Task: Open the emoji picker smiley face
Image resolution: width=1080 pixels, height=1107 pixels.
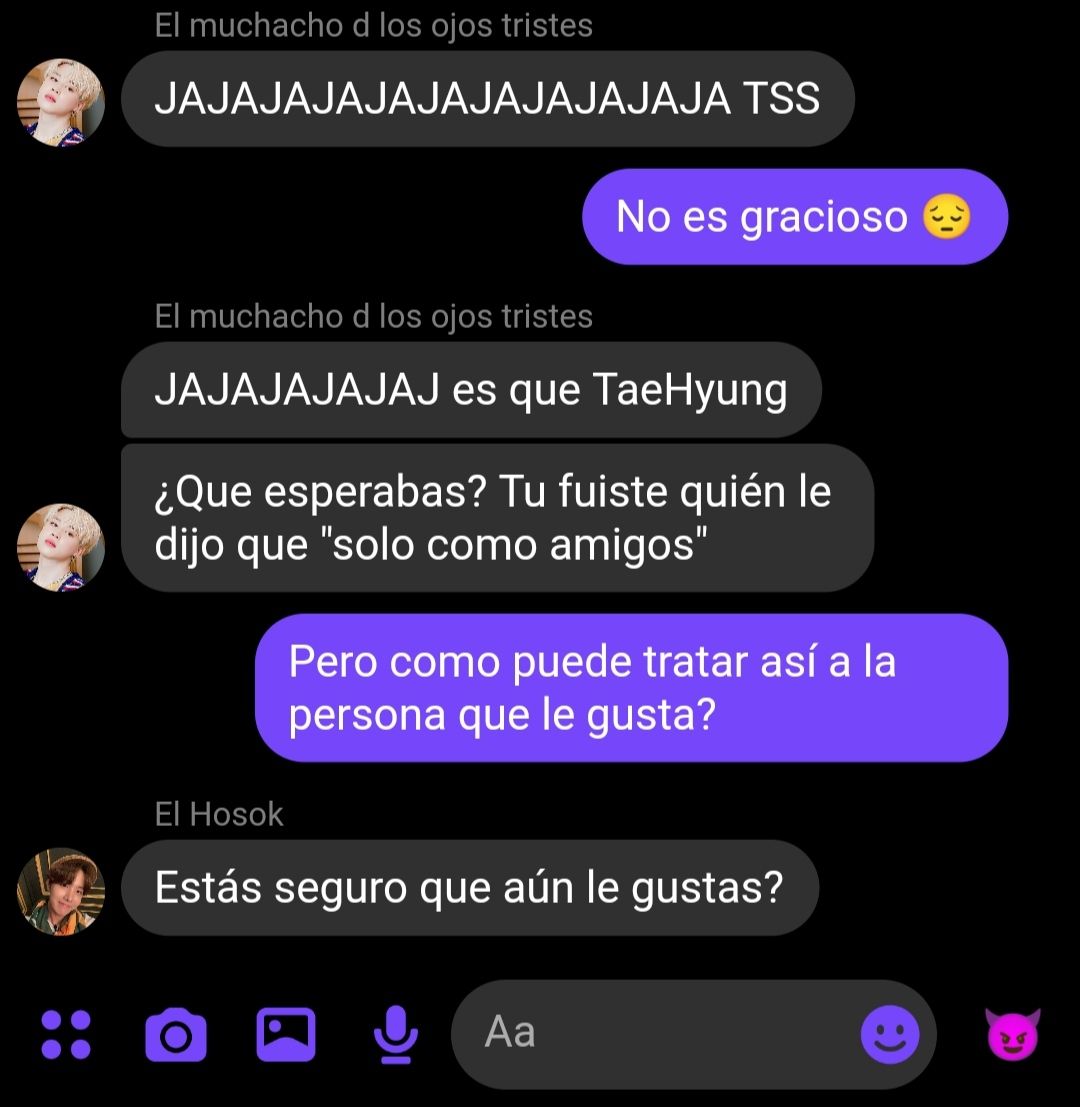Action: click(x=890, y=1034)
